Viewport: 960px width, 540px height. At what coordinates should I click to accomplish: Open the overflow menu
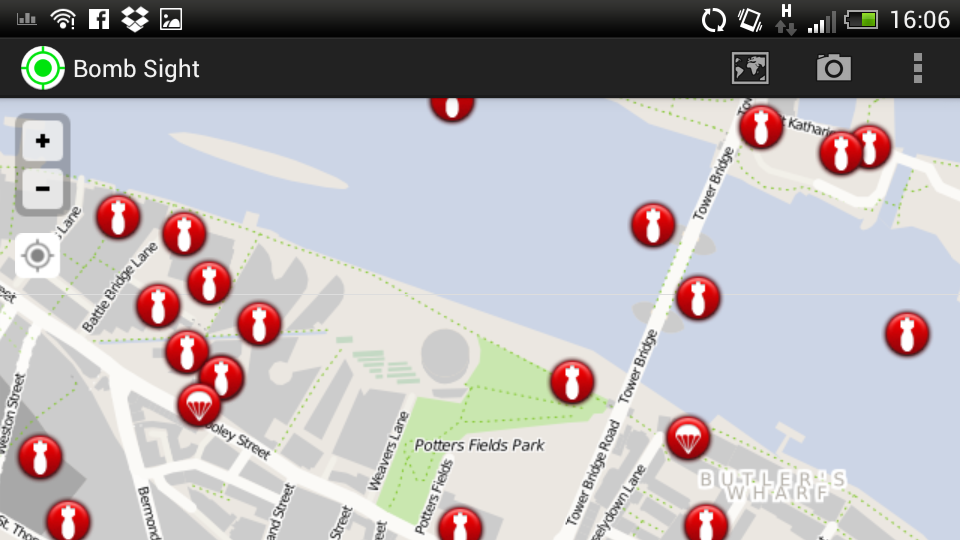click(x=917, y=68)
